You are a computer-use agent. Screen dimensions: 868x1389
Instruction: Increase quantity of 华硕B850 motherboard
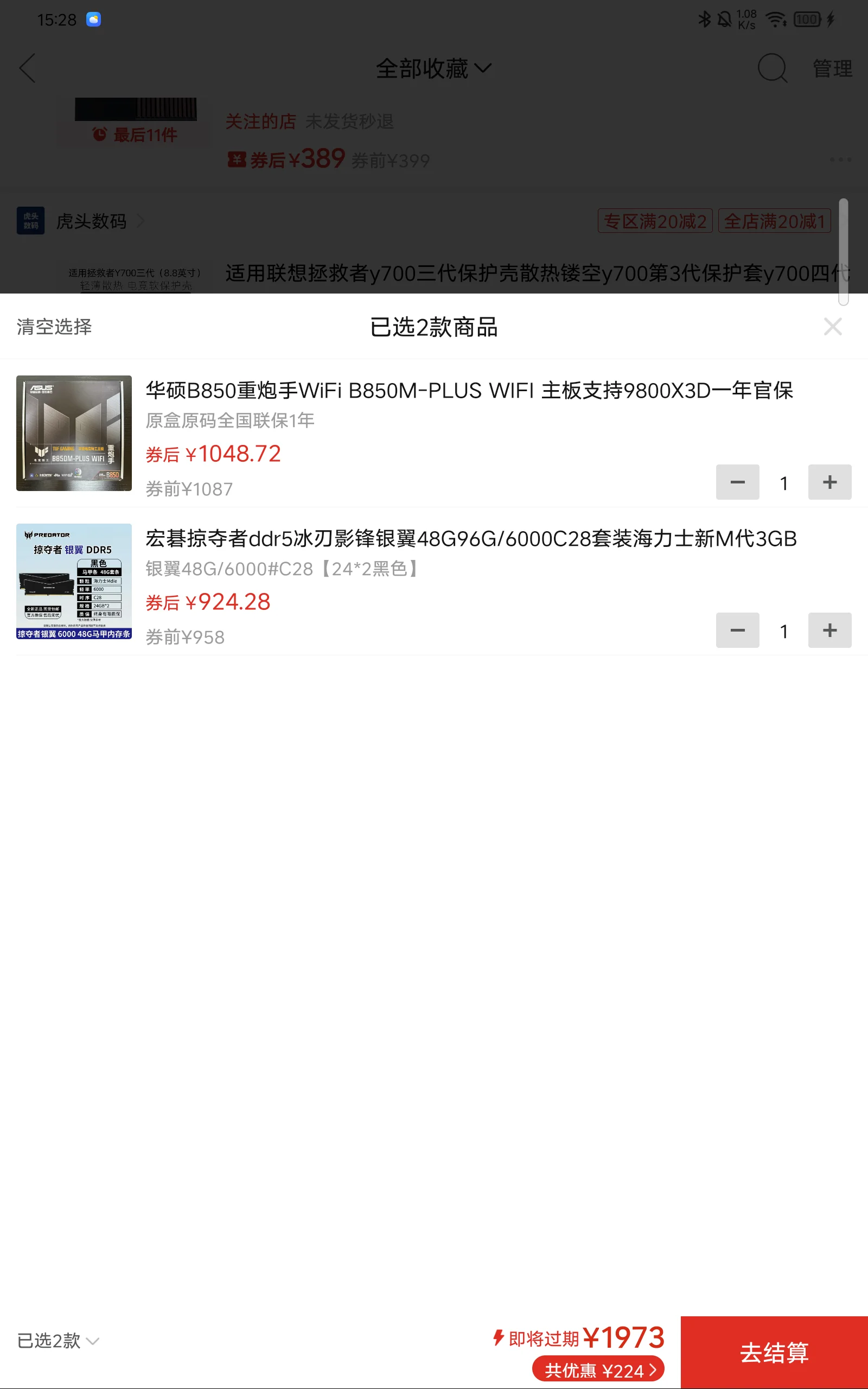pos(829,482)
